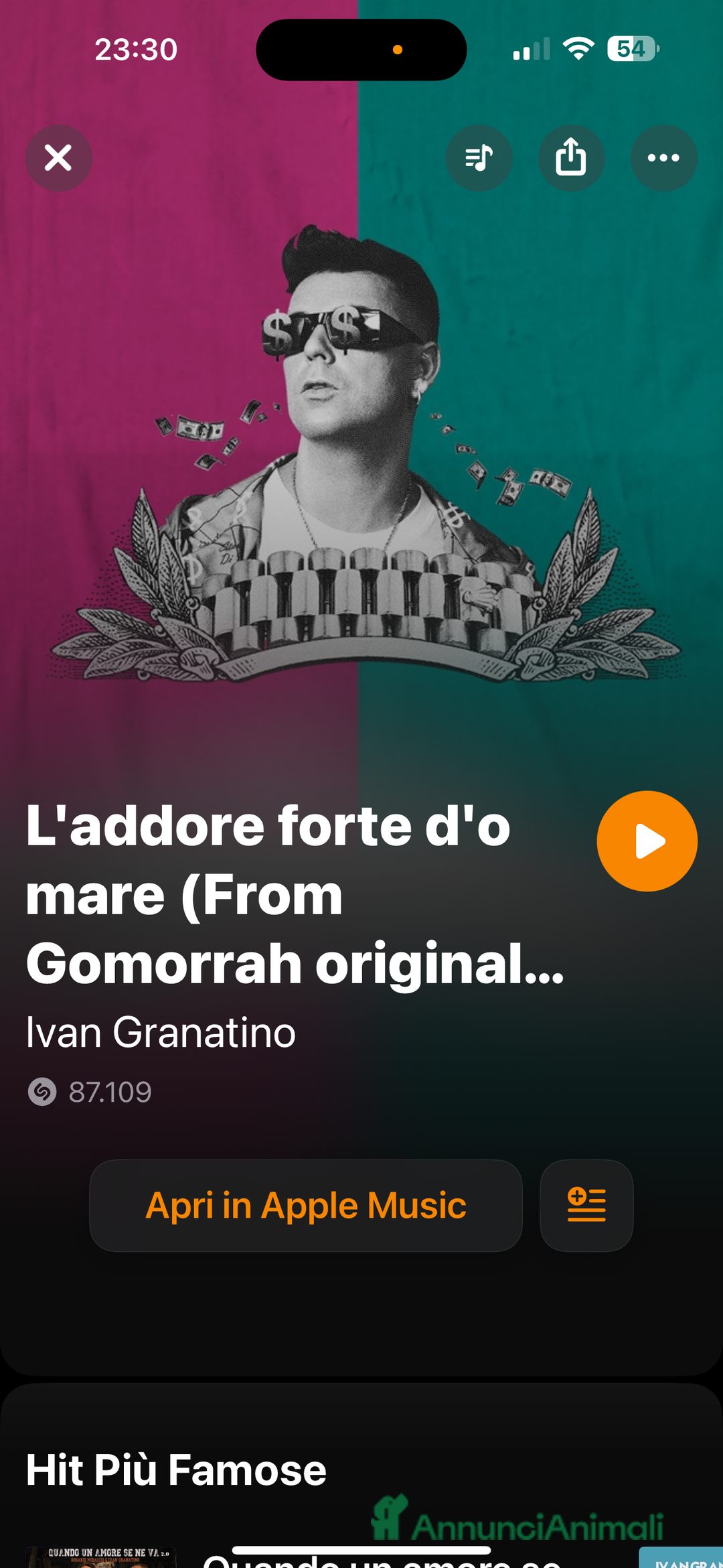Share this song

[x=571, y=158]
